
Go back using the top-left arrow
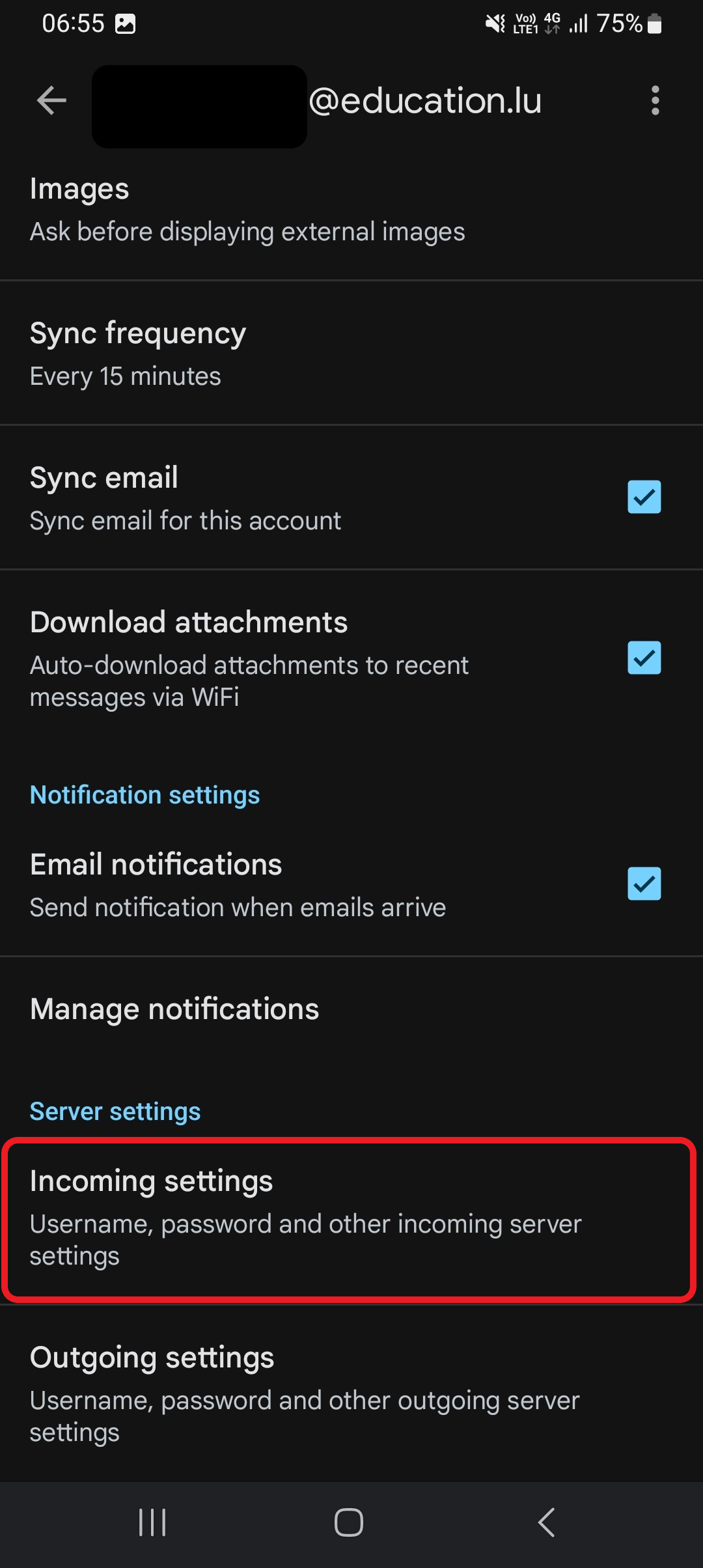point(51,100)
